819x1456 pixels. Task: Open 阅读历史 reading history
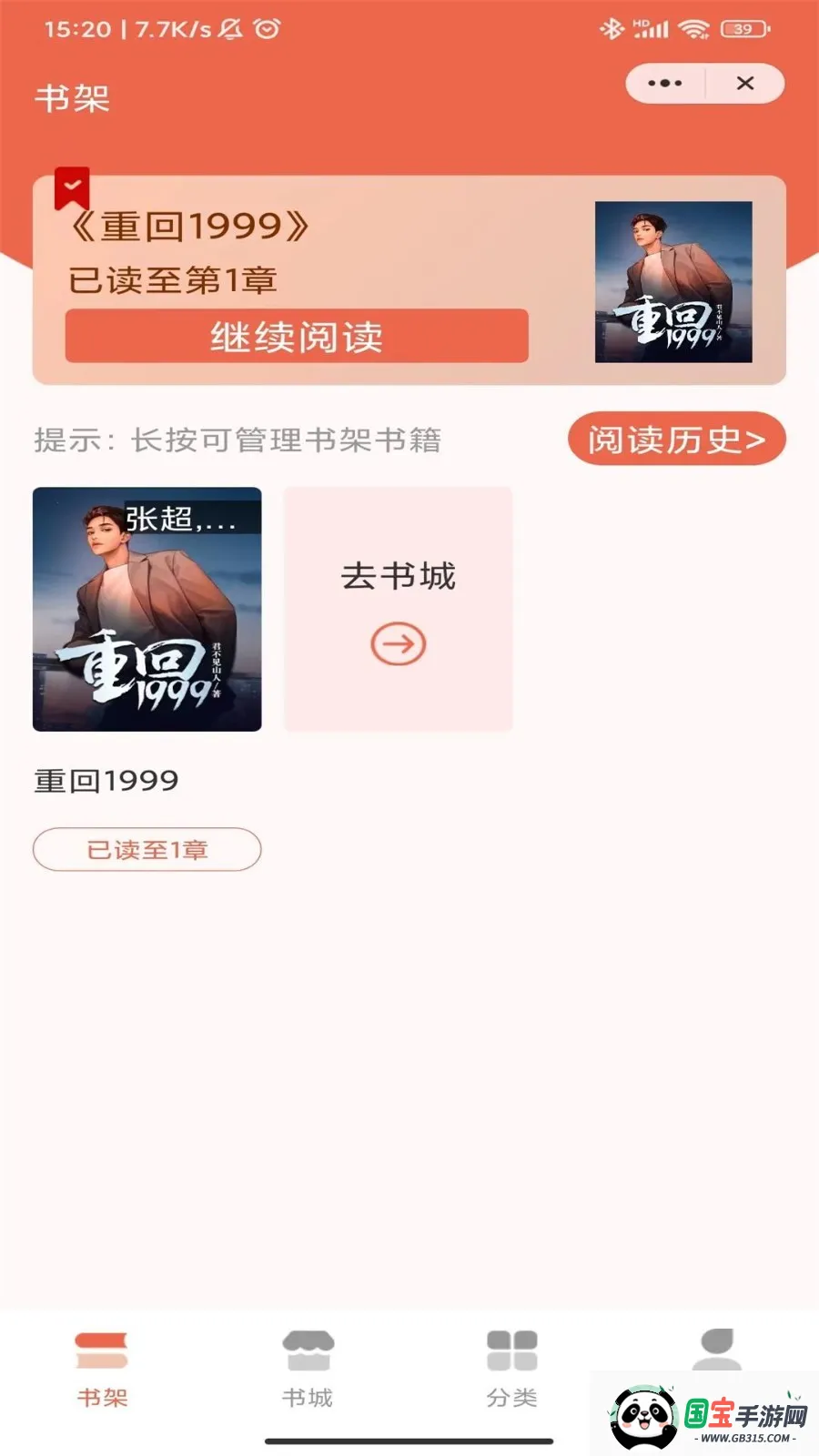(x=676, y=440)
